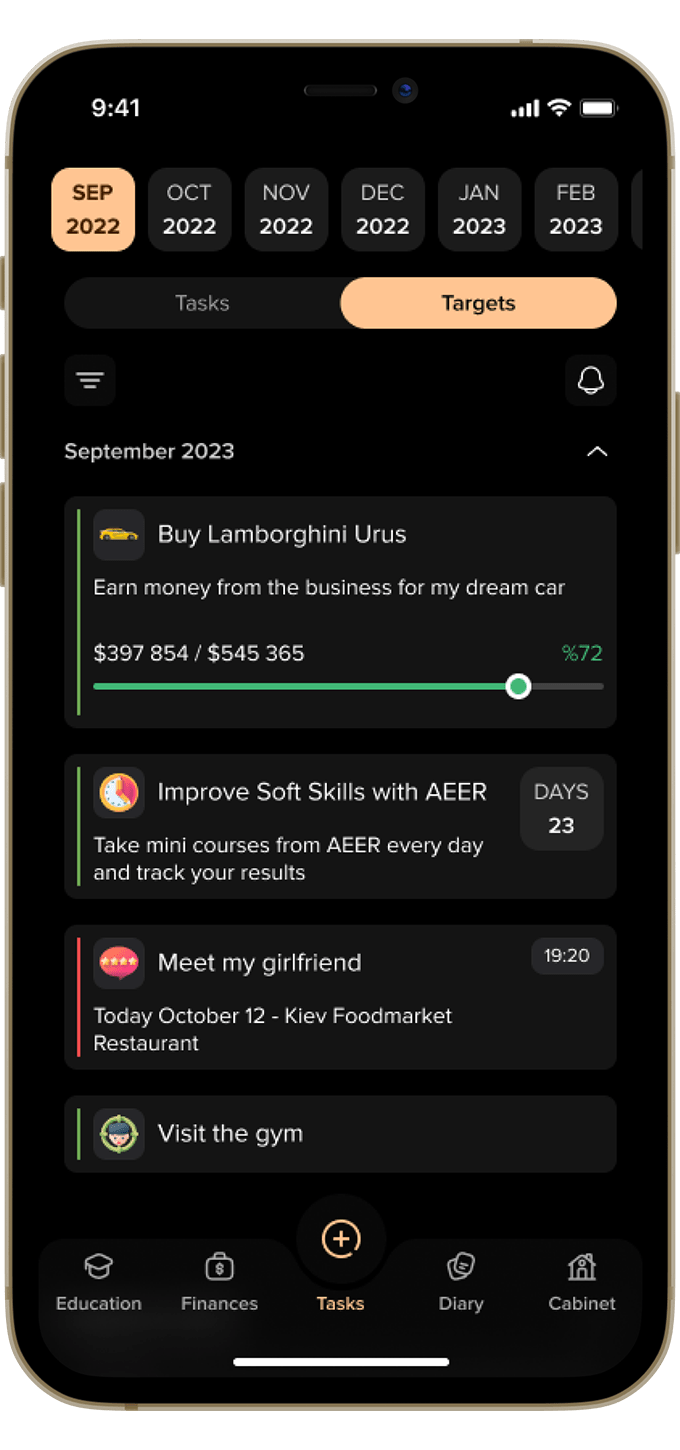Open Improve Soft Skills with AEER card

click(x=320, y=793)
